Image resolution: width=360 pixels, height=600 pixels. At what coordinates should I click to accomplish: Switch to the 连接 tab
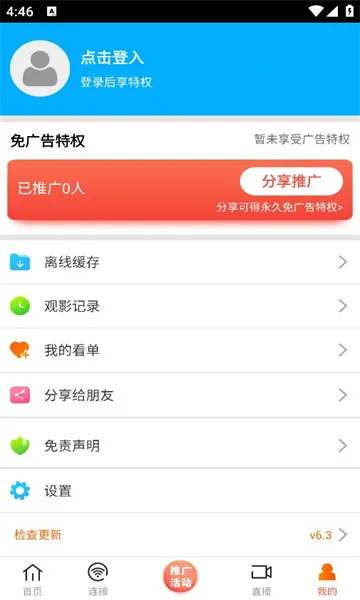coord(98,579)
